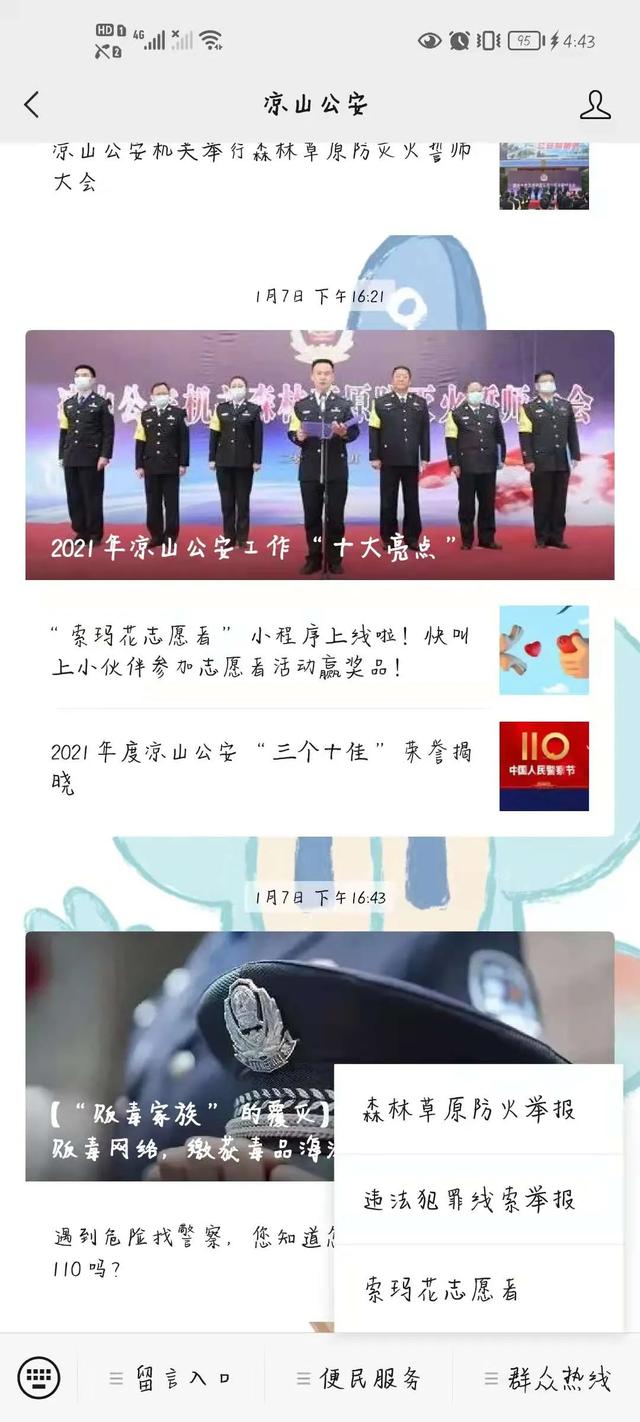Open the account profile icon
640x1422 pixels.
(595, 104)
